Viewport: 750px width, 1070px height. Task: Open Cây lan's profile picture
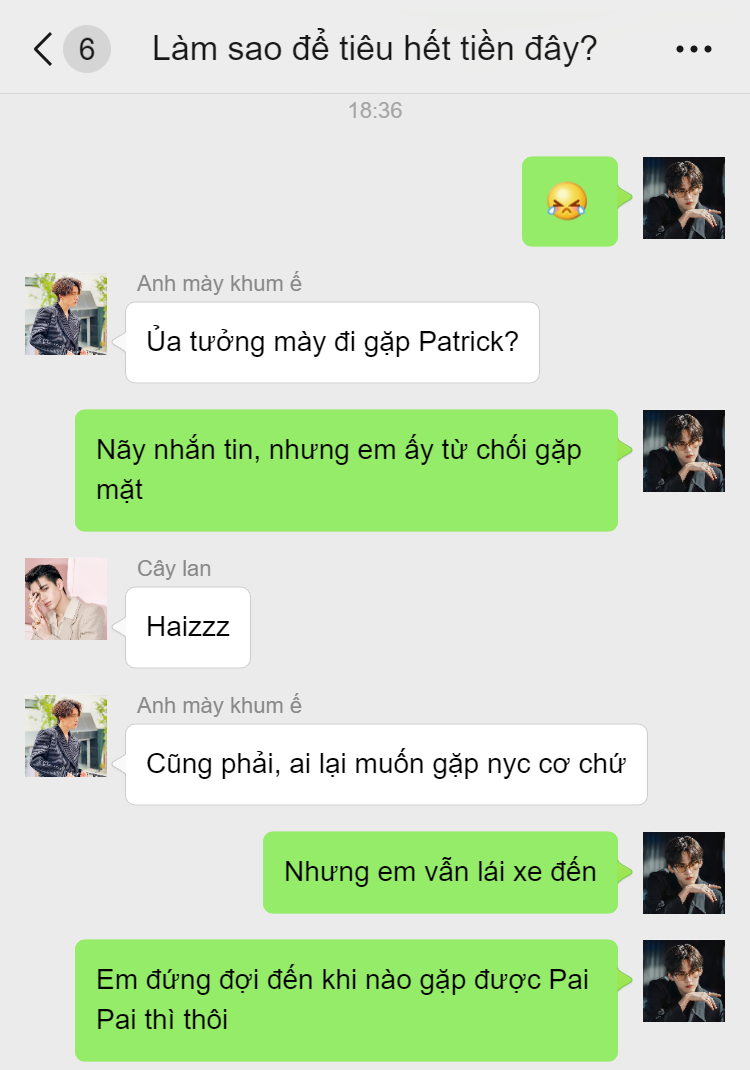click(x=66, y=599)
